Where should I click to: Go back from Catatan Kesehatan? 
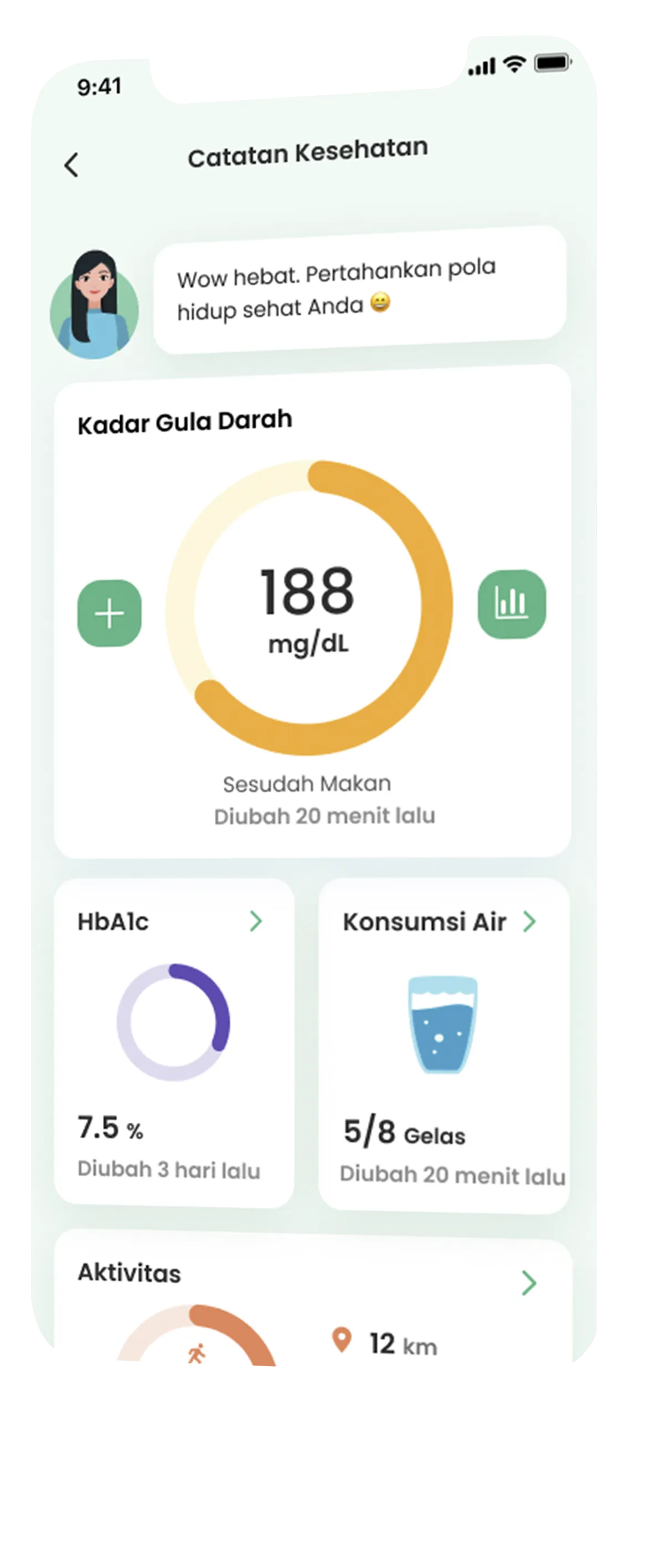(x=72, y=165)
